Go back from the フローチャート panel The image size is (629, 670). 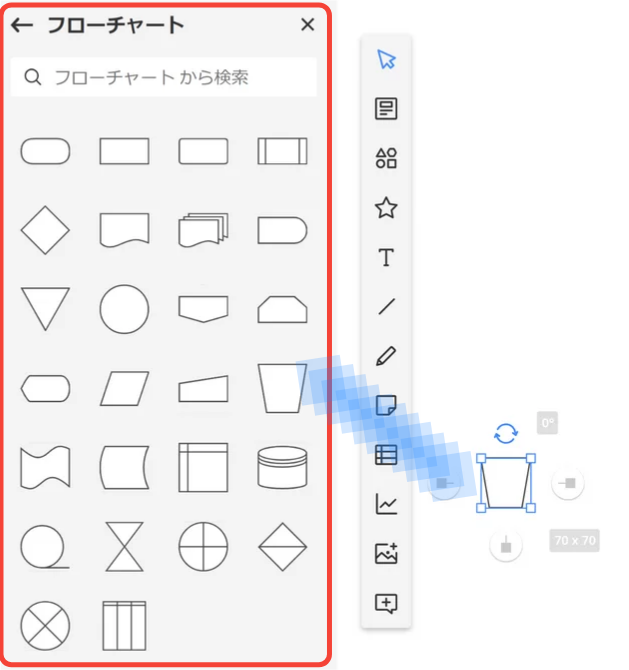(x=21, y=26)
